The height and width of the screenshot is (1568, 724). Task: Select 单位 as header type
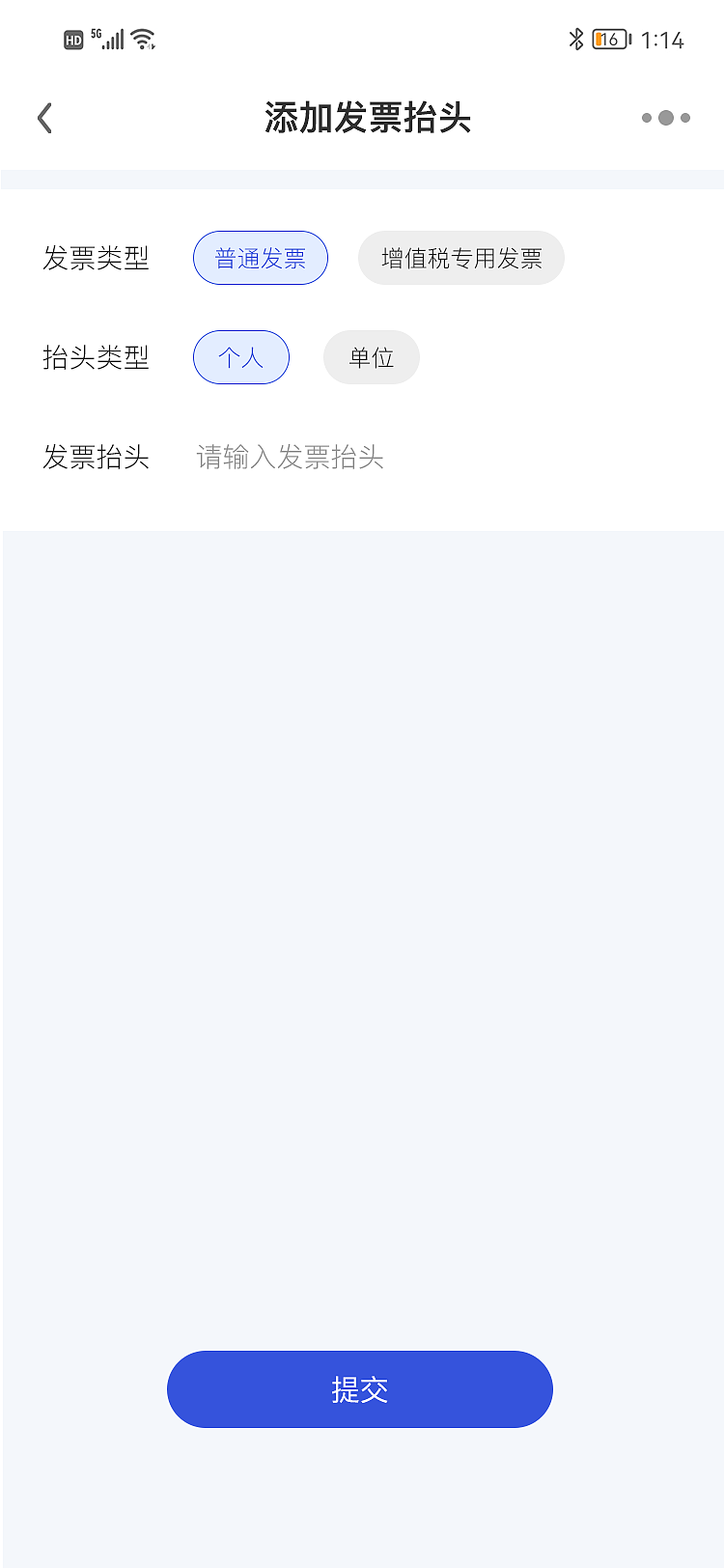click(x=371, y=357)
